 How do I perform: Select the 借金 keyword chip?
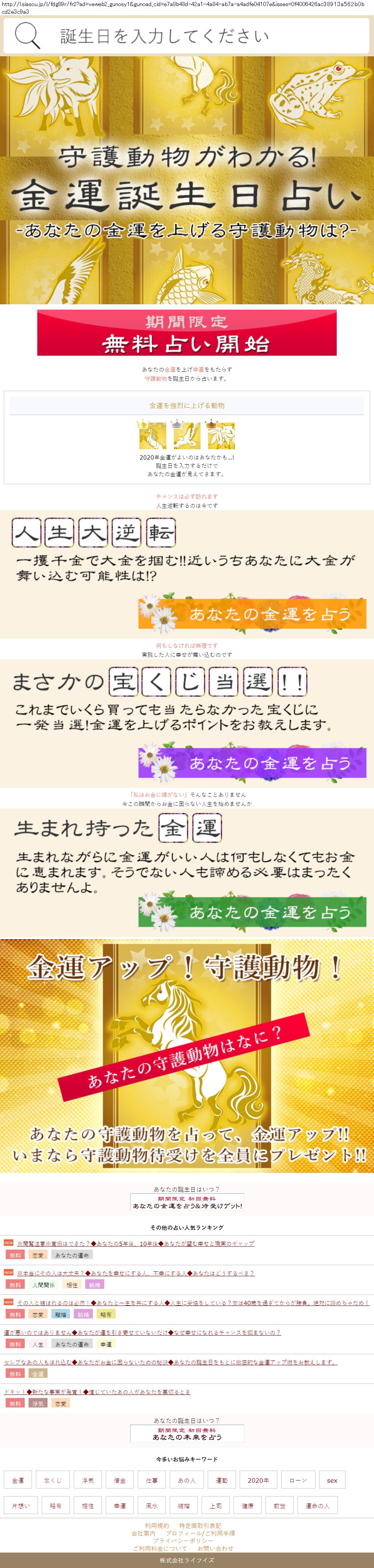[x=120, y=1481]
